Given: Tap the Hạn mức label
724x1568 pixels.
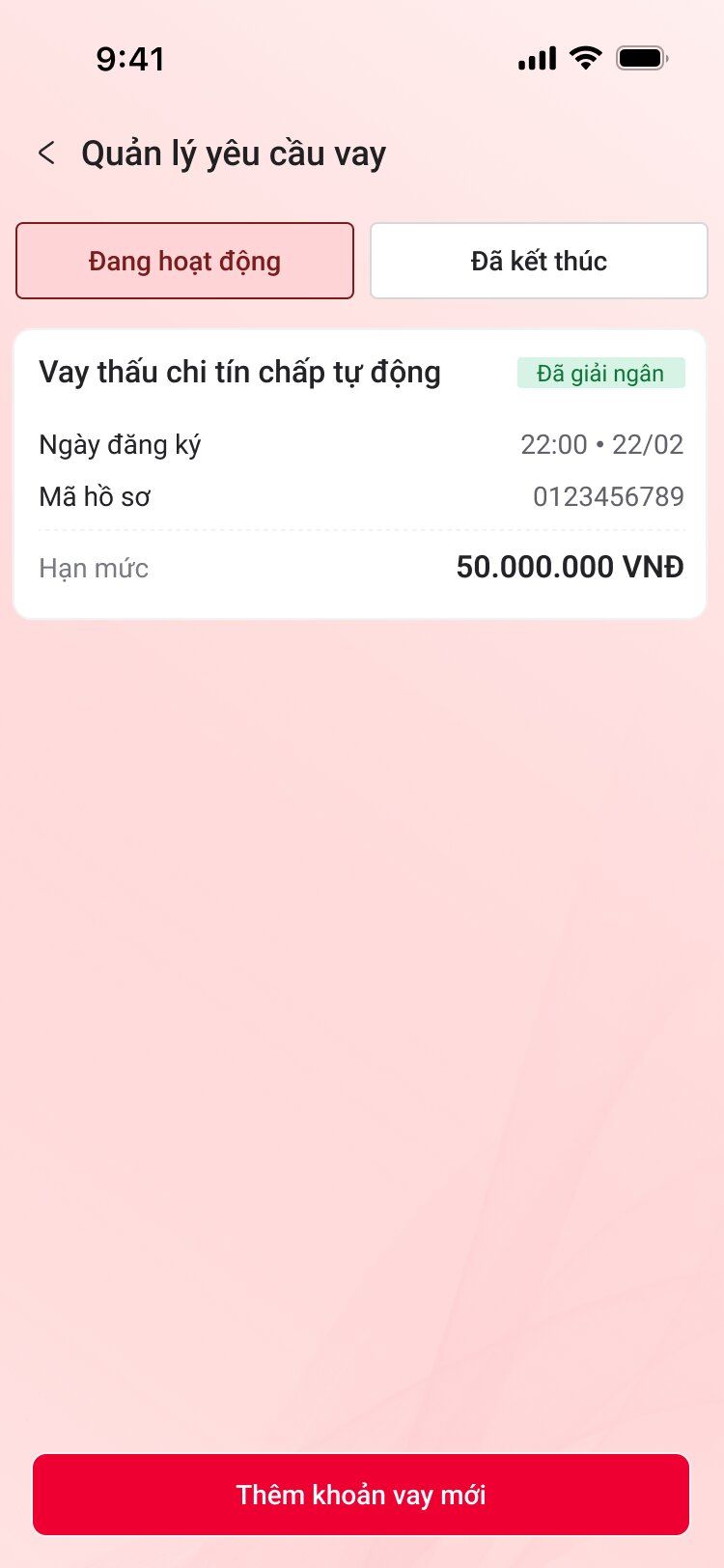Looking at the screenshot, I should click(x=93, y=568).
